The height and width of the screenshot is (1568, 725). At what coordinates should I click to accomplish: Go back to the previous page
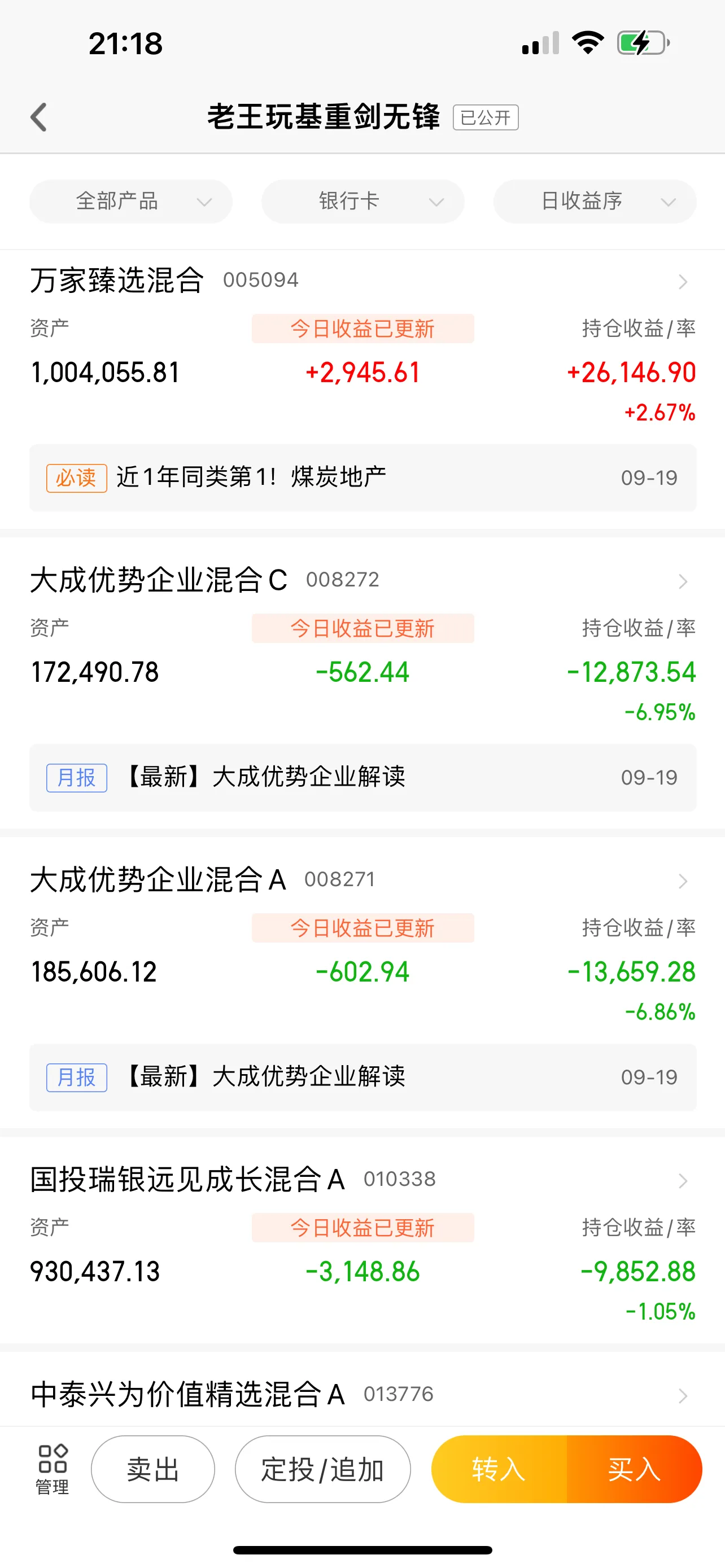pyautogui.click(x=39, y=117)
